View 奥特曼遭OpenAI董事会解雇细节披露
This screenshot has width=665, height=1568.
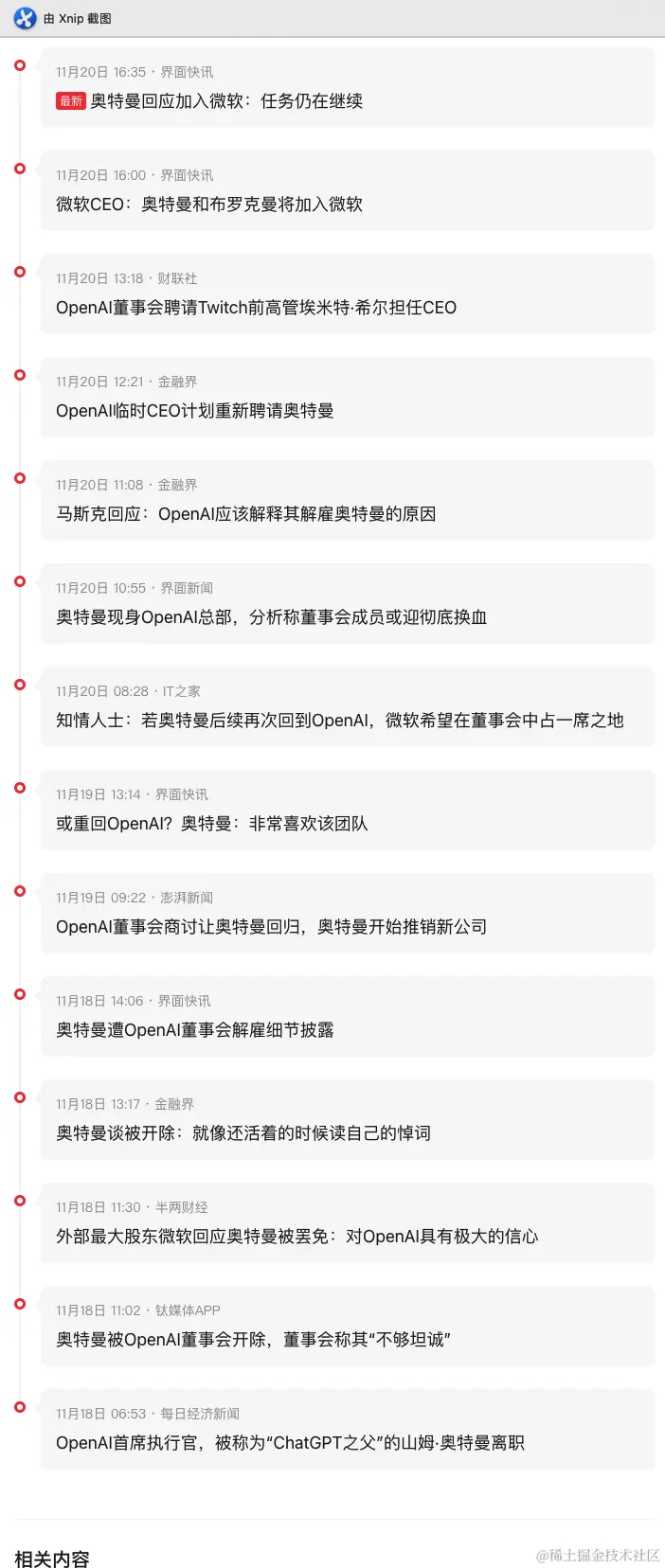pyautogui.click(x=194, y=1030)
